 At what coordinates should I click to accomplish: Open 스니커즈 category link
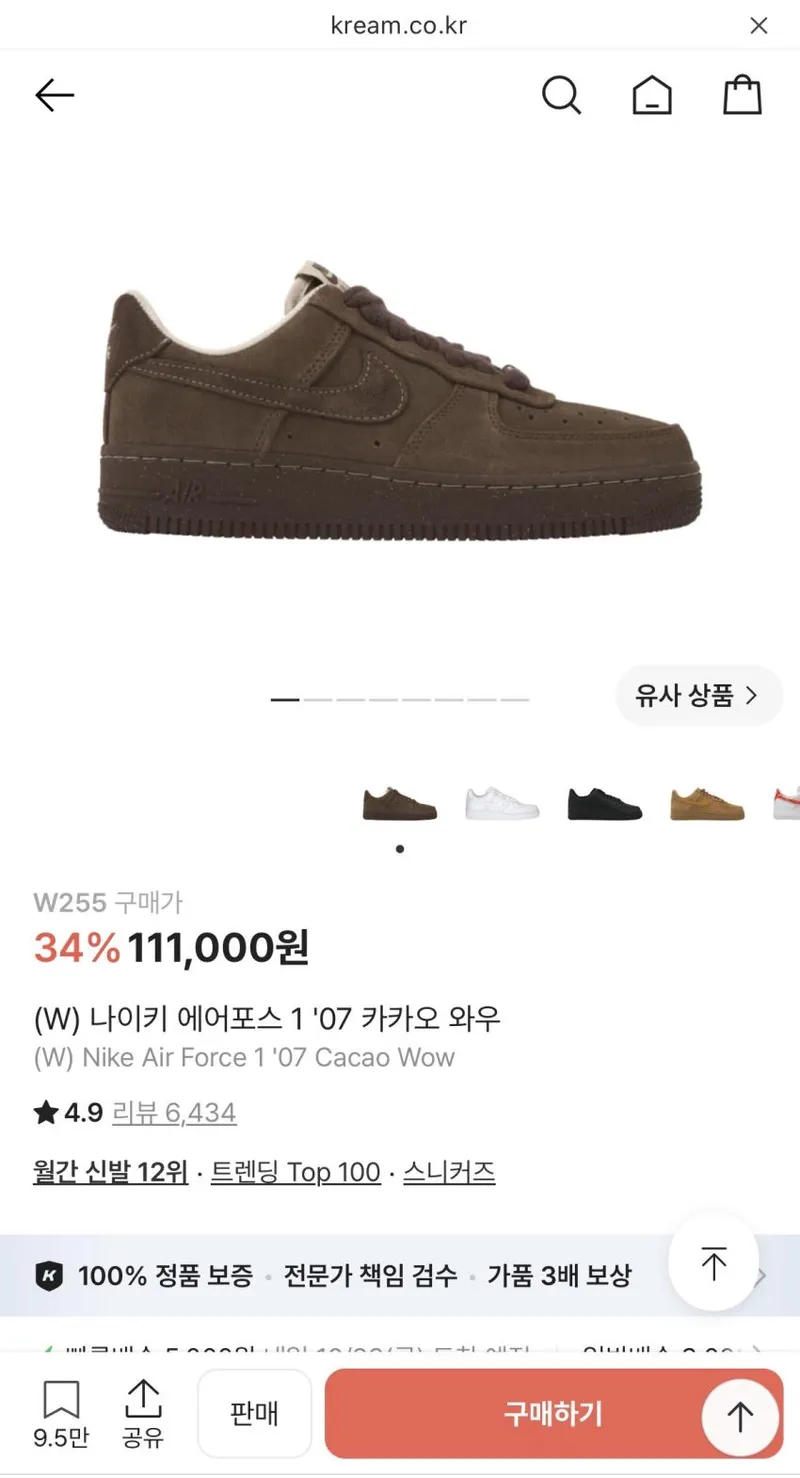click(x=449, y=1172)
